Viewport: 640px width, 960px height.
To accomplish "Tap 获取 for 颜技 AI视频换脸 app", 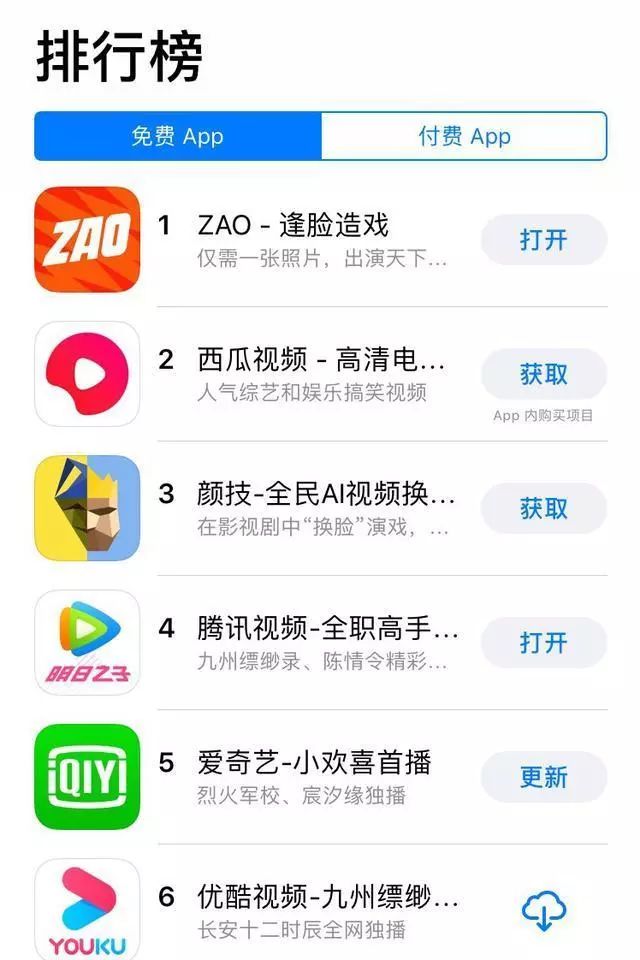I will 544,508.
